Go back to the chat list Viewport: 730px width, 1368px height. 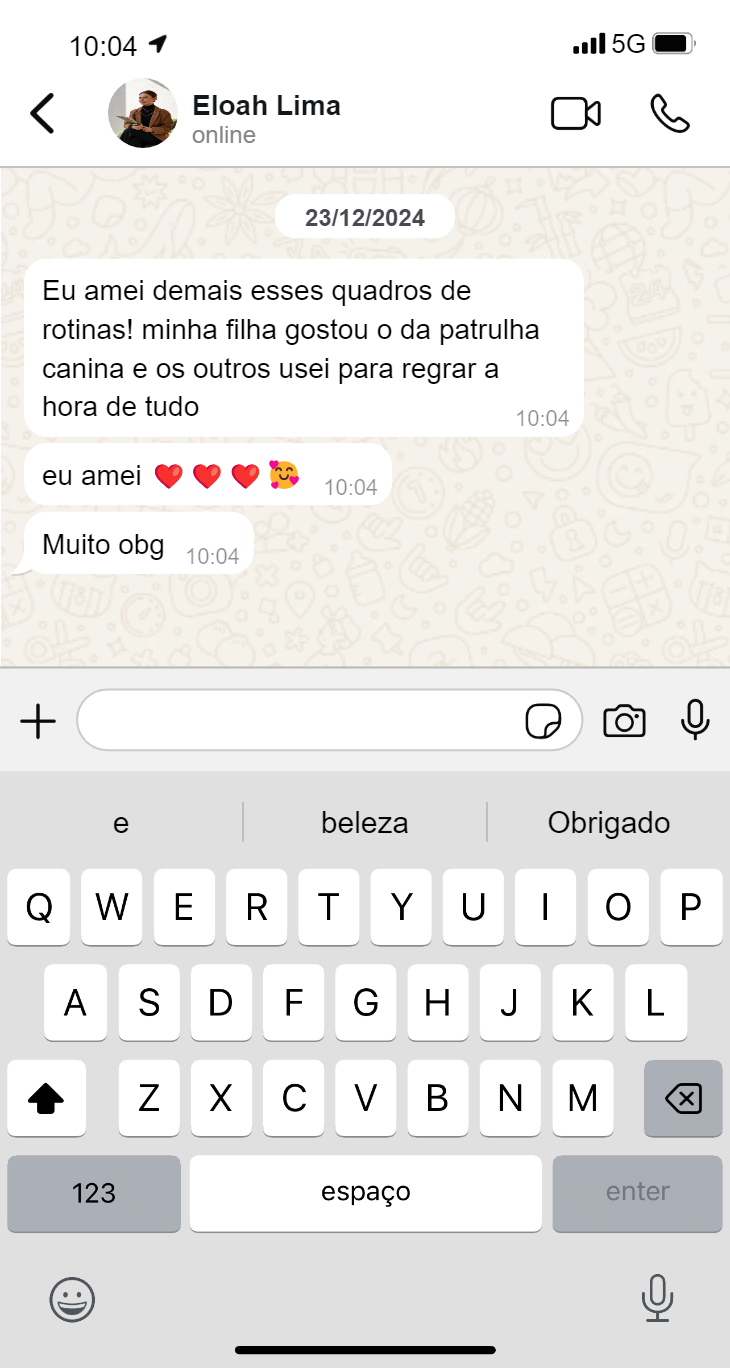[42, 114]
